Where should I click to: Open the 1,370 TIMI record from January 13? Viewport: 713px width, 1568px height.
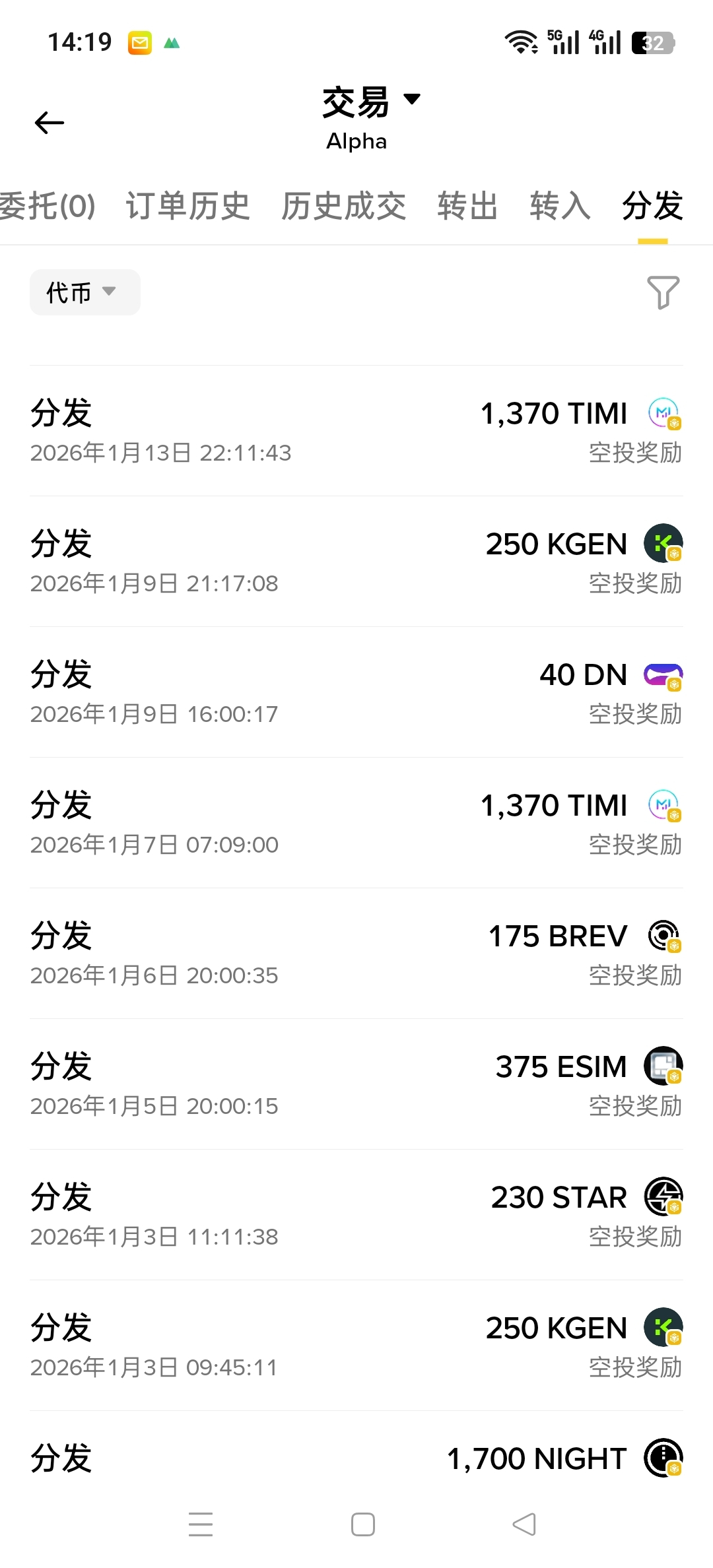coord(356,432)
